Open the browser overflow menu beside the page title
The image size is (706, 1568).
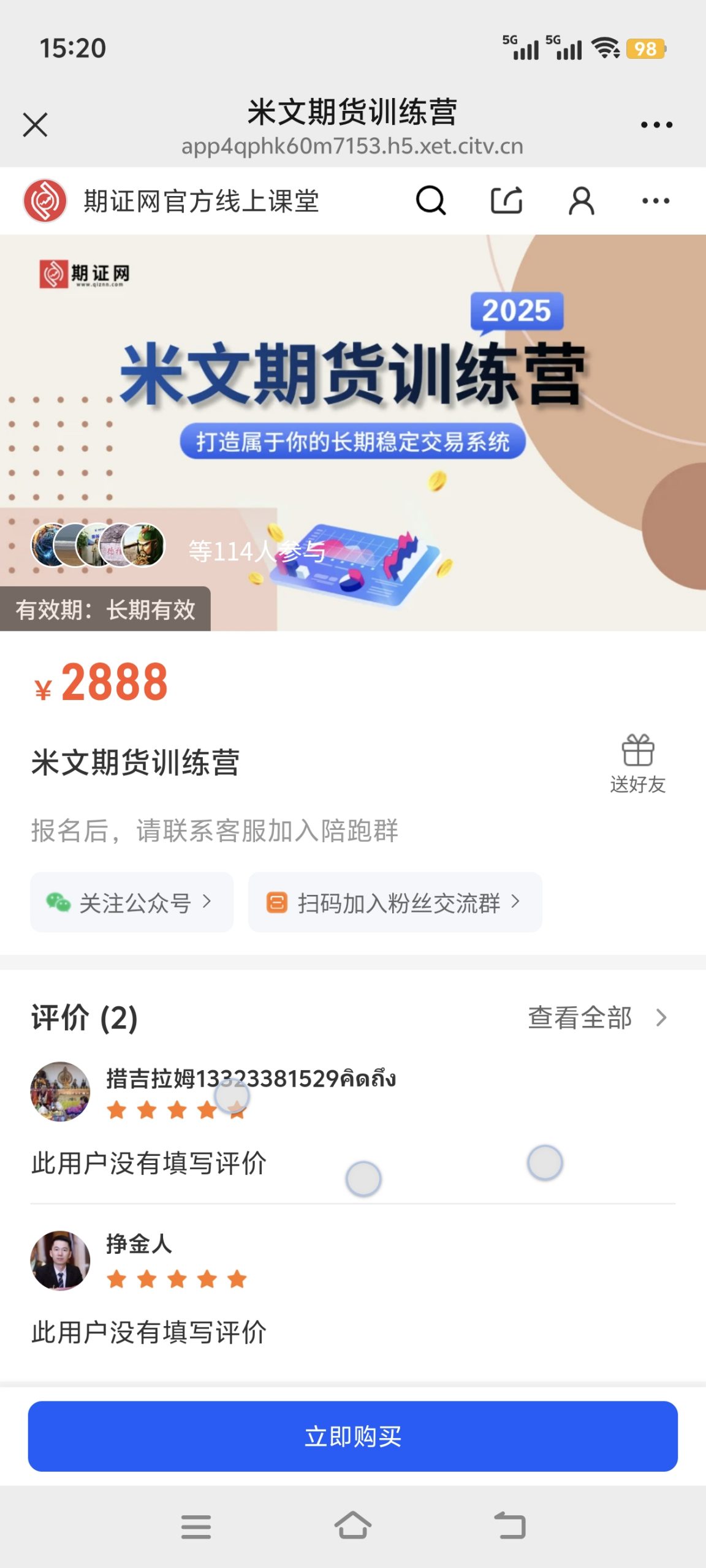[x=656, y=125]
